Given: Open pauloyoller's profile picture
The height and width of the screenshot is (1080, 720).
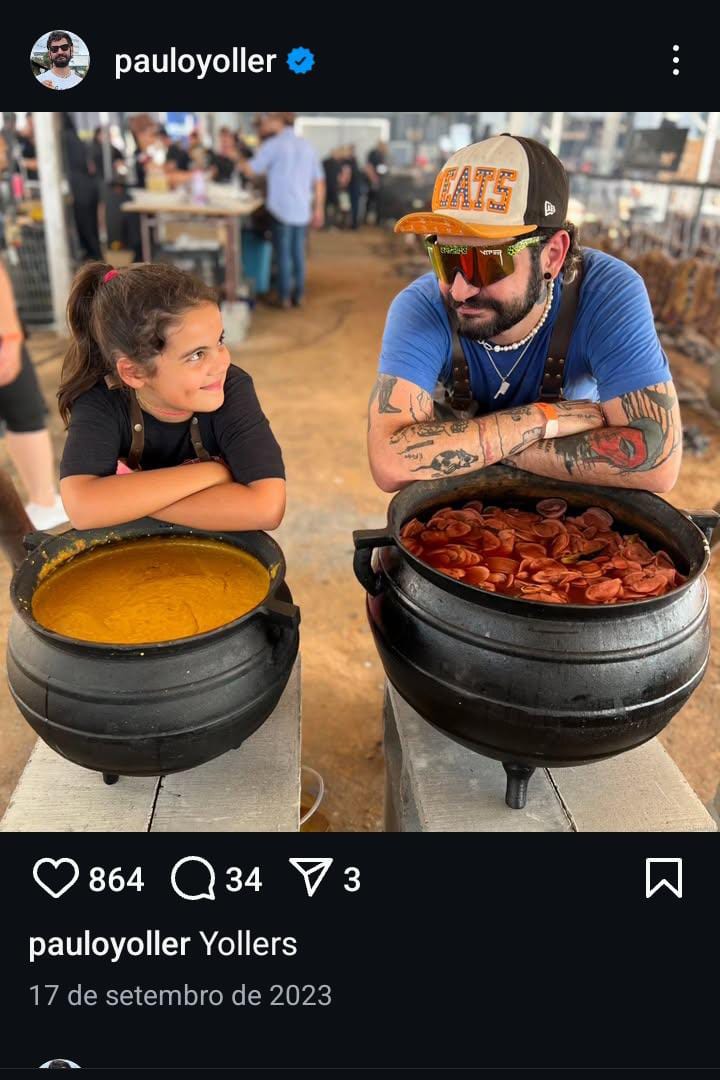Looking at the screenshot, I should click(x=59, y=60).
